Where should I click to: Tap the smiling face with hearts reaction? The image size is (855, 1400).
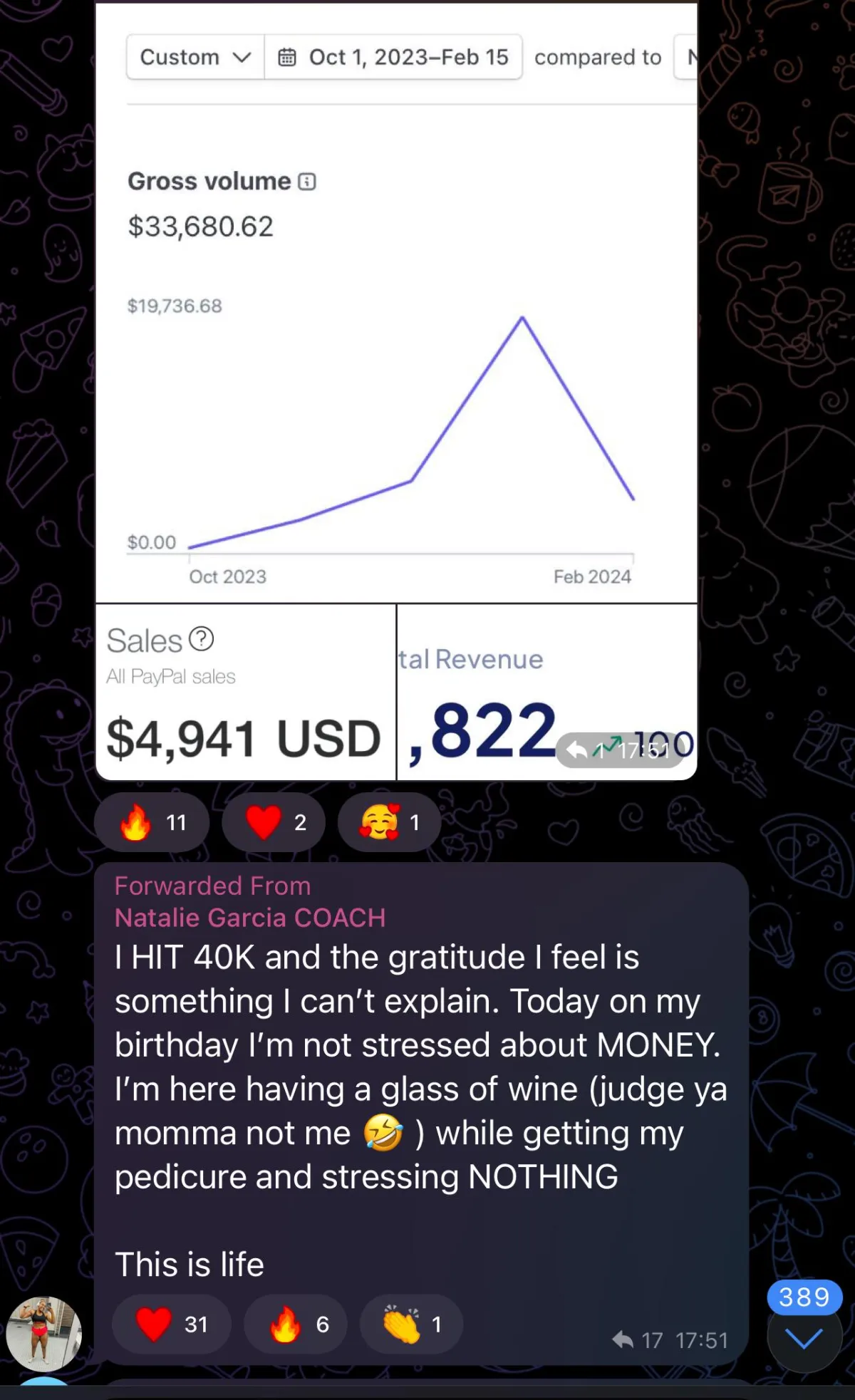coord(389,823)
